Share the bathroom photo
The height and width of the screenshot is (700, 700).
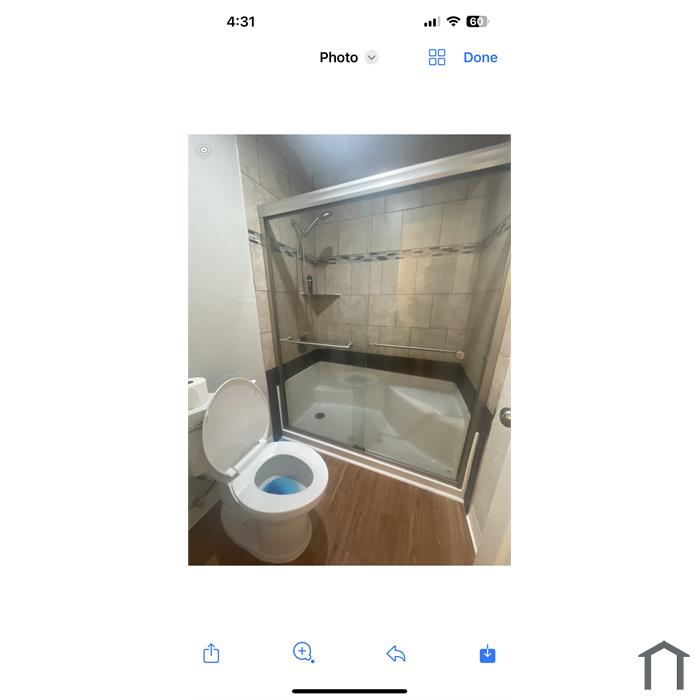(x=211, y=654)
